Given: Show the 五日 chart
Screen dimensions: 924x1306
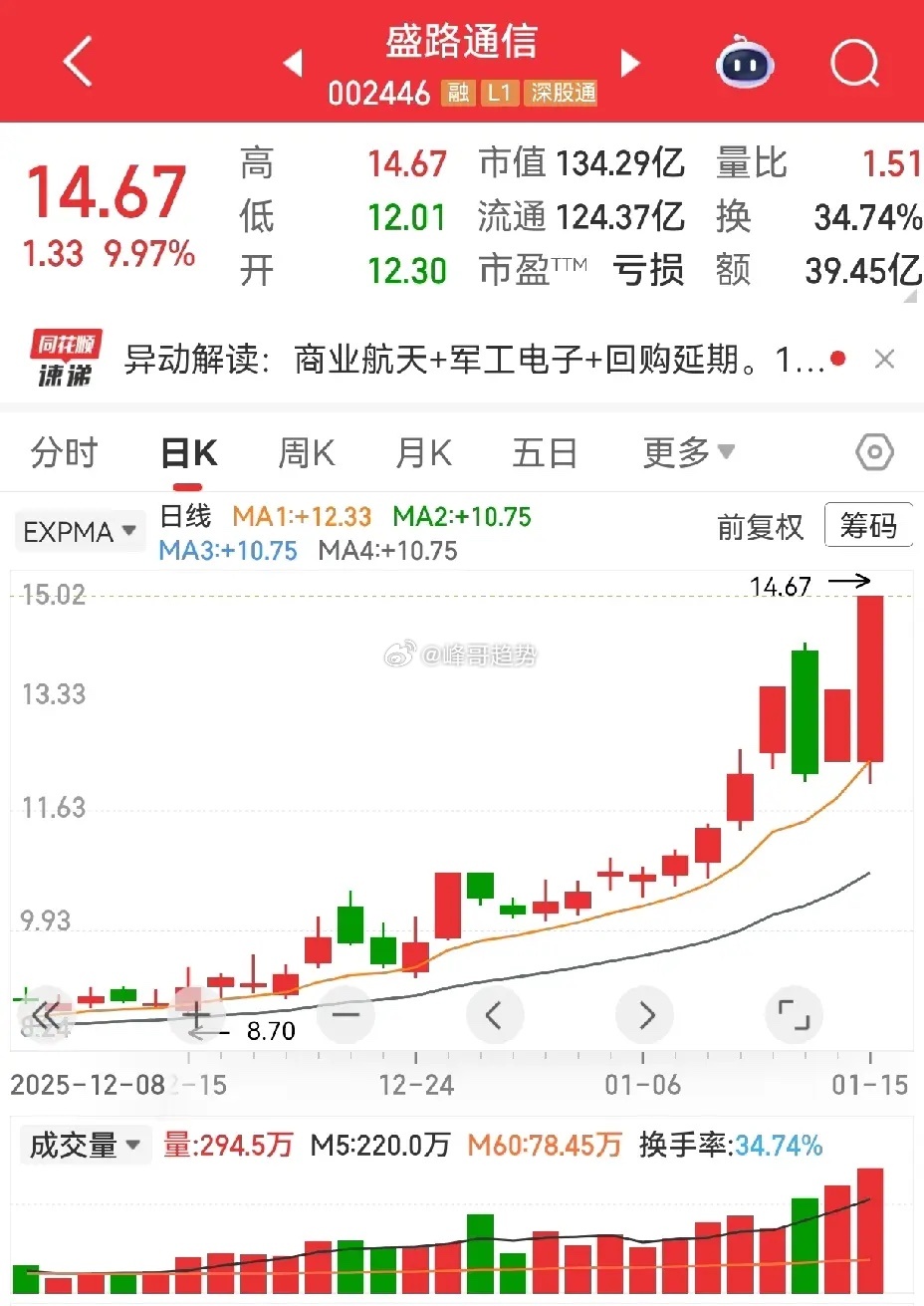Looking at the screenshot, I should 545,453.
